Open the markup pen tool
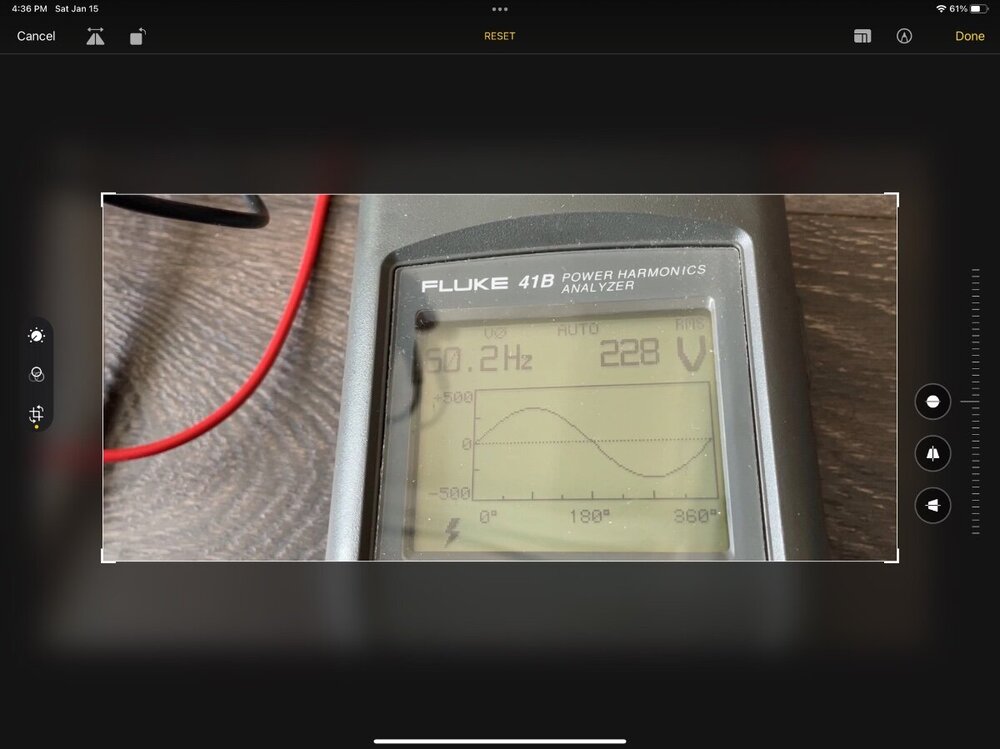This screenshot has height=749, width=1000. click(x=905, y=36)
